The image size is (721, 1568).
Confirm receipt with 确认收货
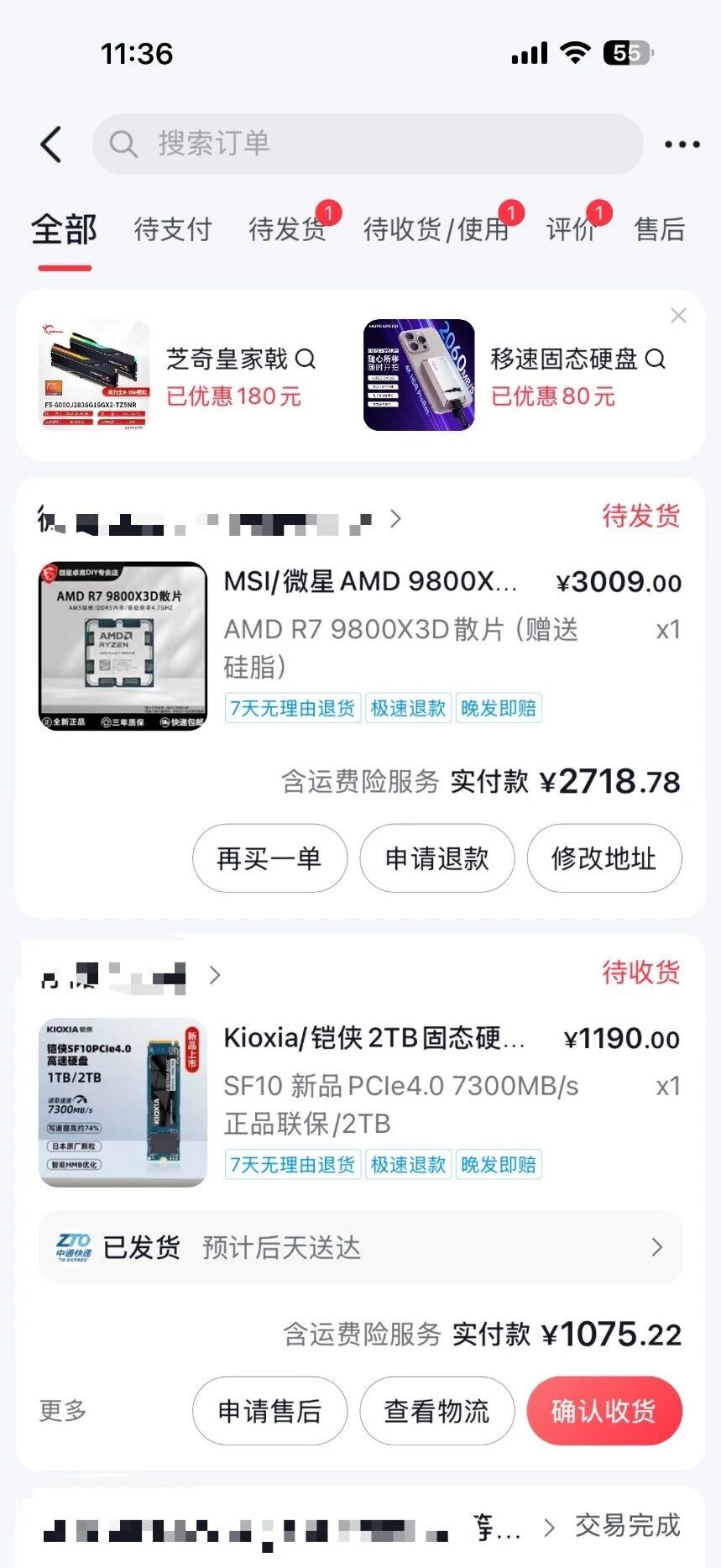603,1411
